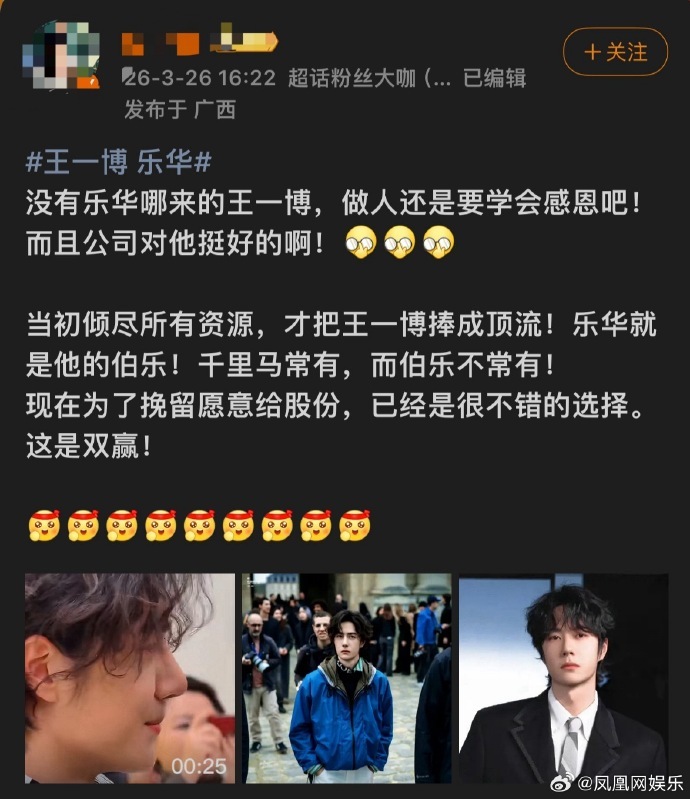Open the photo with black suit
Screen dimensions: 690x799
click(x=562, y=677)
